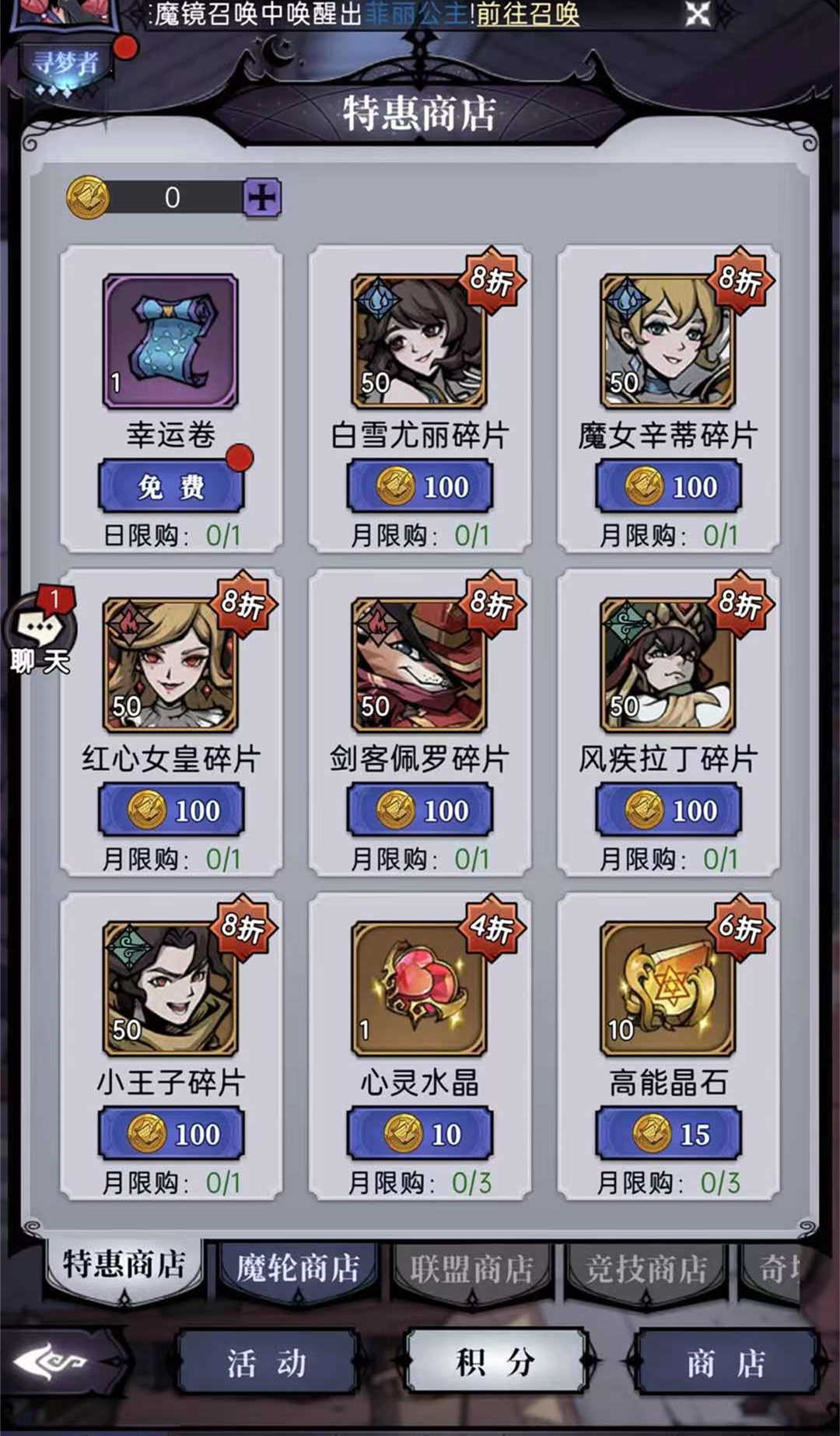Switch to the 联盟商店 tab
840x1436 pixels.
coord(471,1269)
